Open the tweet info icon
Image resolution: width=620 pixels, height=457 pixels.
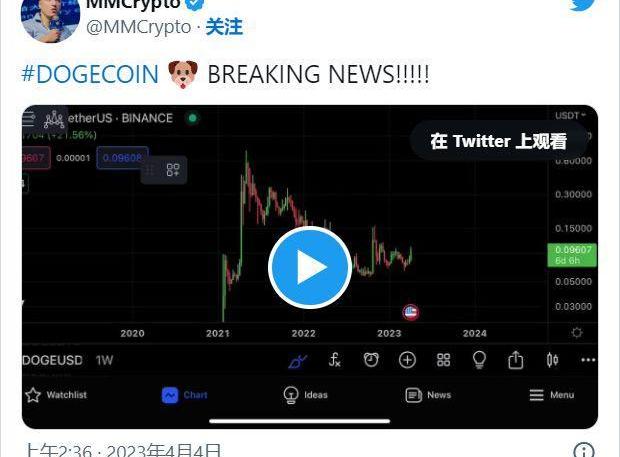(585, 451)
